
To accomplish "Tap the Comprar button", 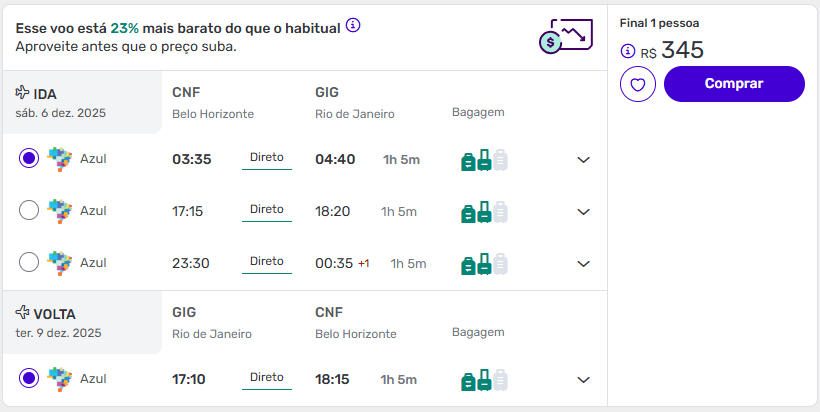I will coord(734,84).
